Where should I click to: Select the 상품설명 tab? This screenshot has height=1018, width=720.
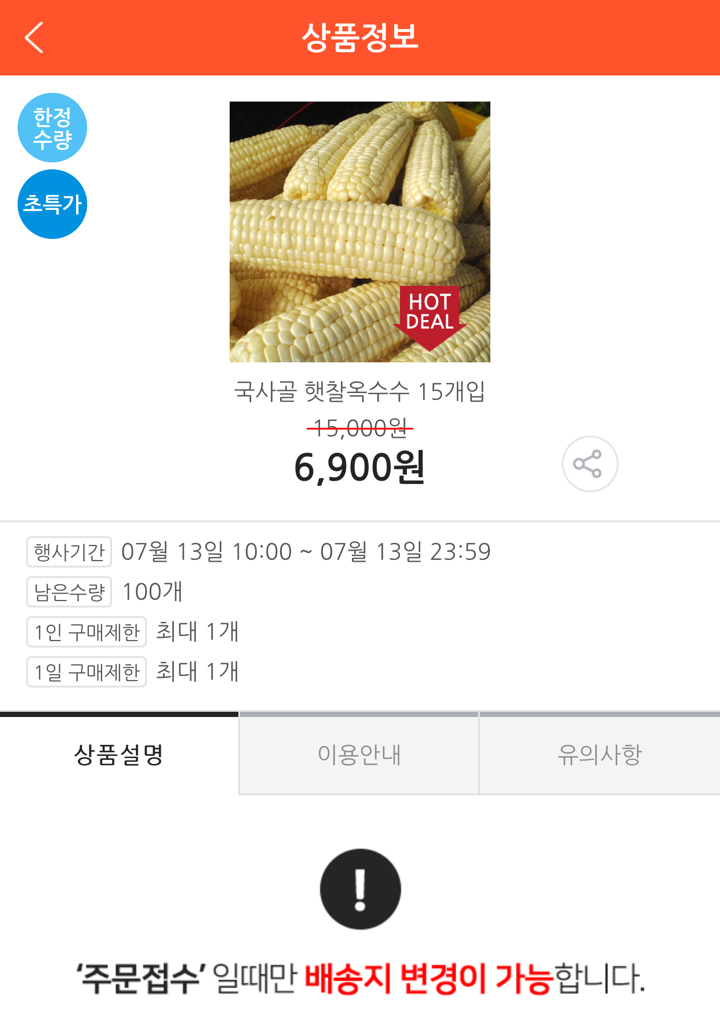[119, 755]
